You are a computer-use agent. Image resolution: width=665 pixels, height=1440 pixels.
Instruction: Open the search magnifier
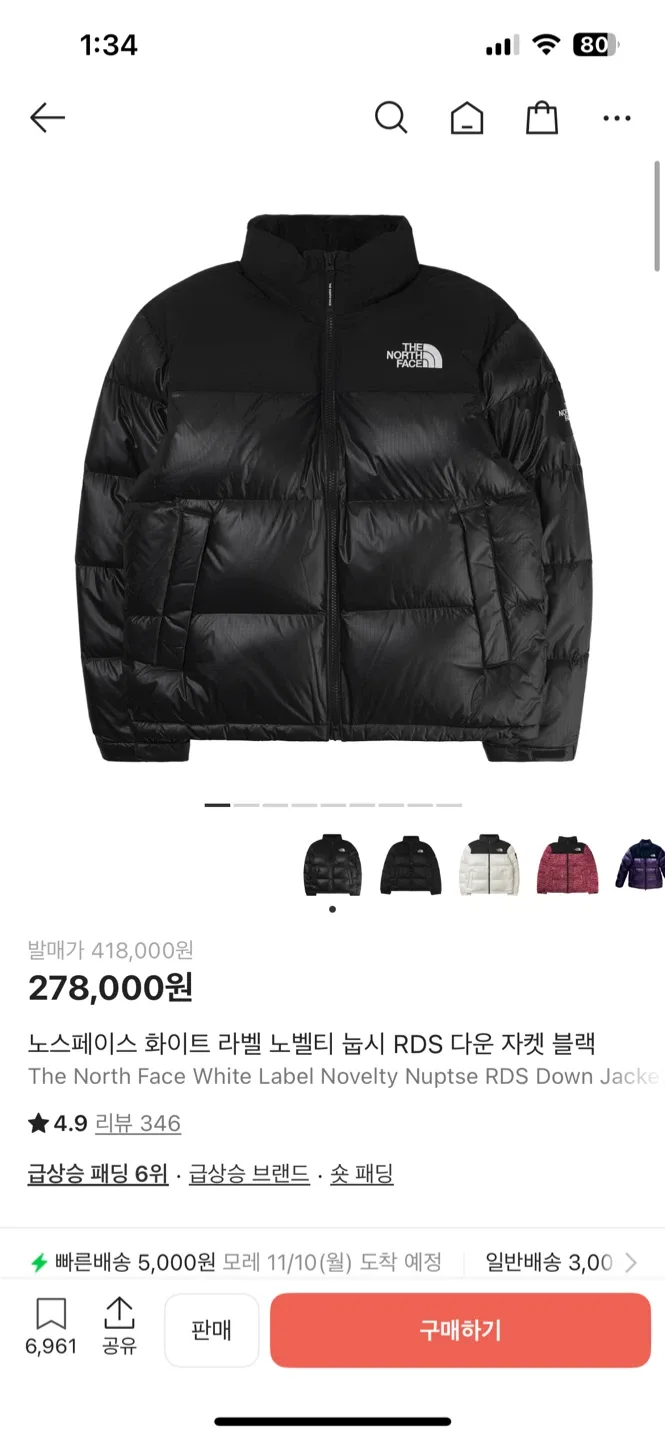pos(391,118)
